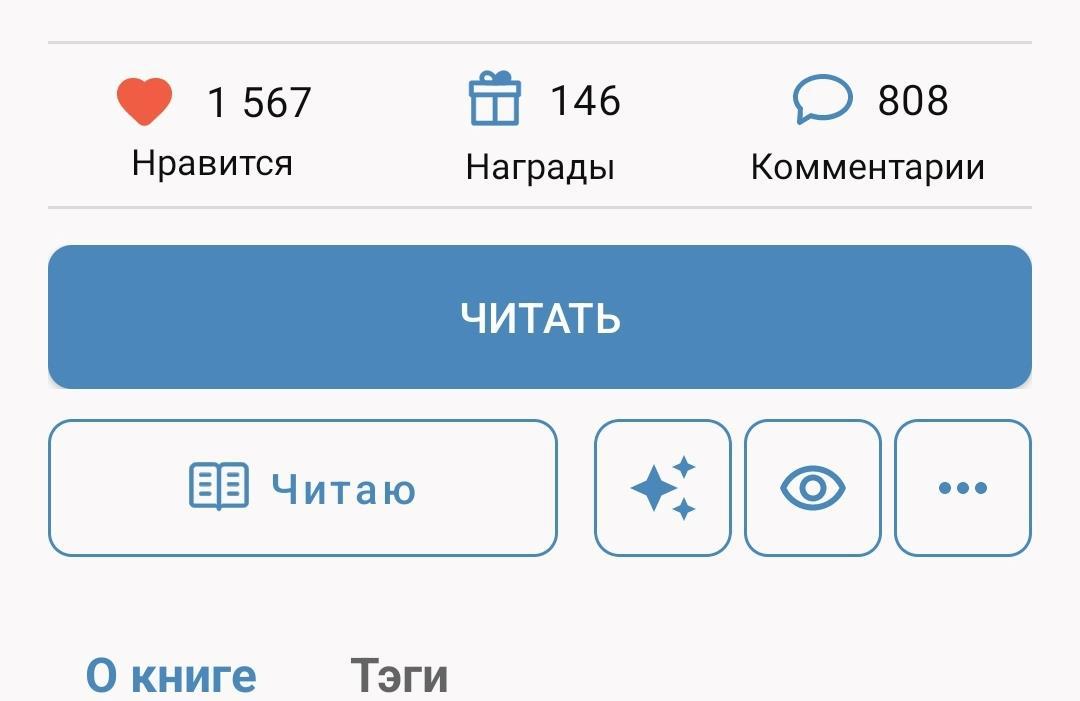The image size is (1080, 701).
Task: Tap the sparkle stars button
Action: click(x=663, y=488)
